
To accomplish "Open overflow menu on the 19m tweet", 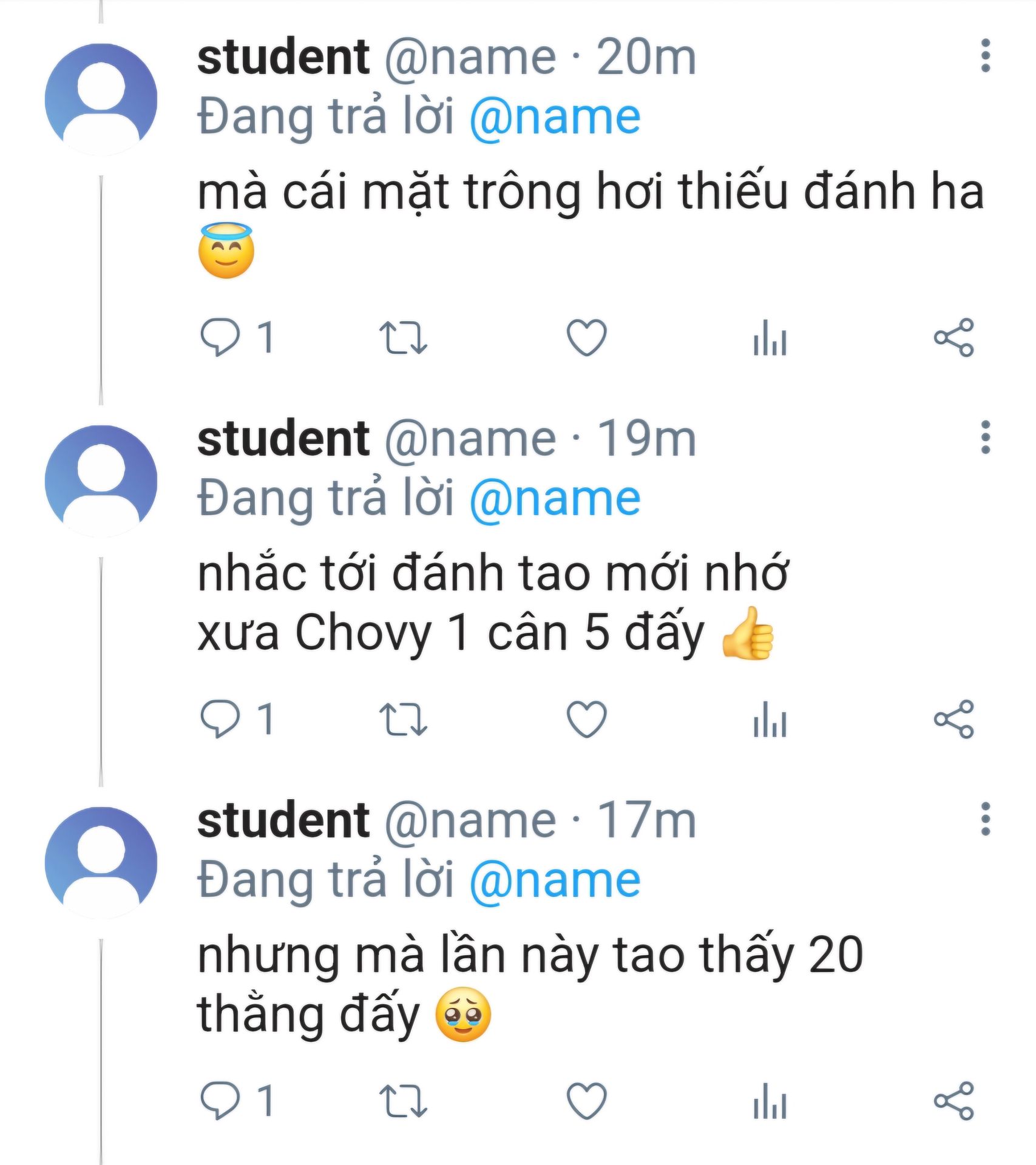I will 985,437.
